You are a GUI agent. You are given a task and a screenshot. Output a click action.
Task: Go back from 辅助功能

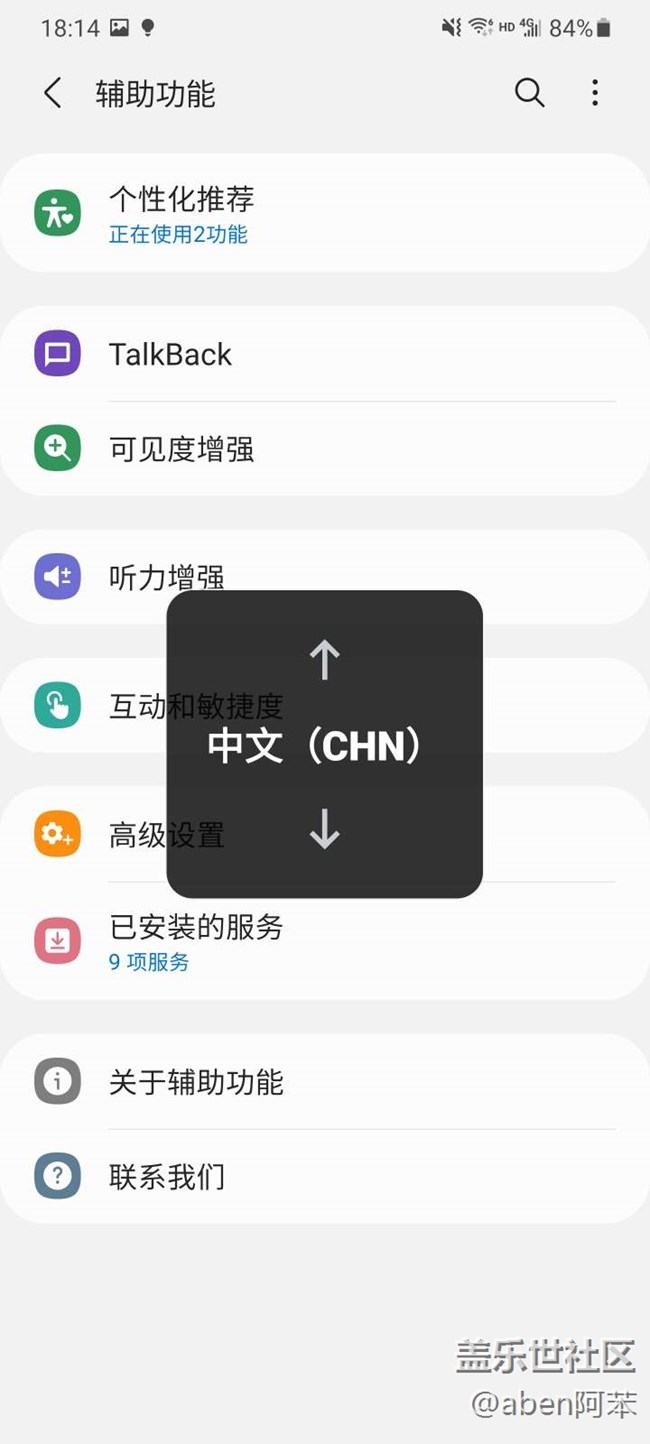click(x=53, y=94)
